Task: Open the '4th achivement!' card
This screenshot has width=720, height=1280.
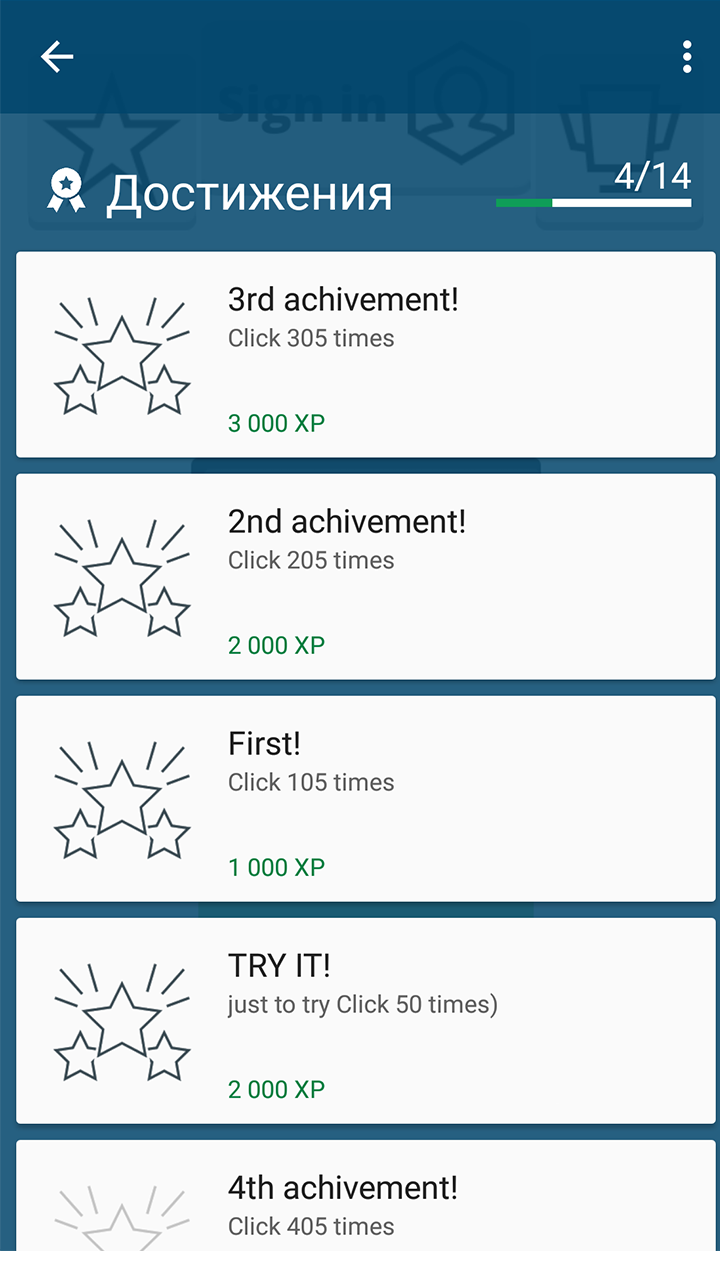Action: pyautogui.click(x=366, y=1198)
